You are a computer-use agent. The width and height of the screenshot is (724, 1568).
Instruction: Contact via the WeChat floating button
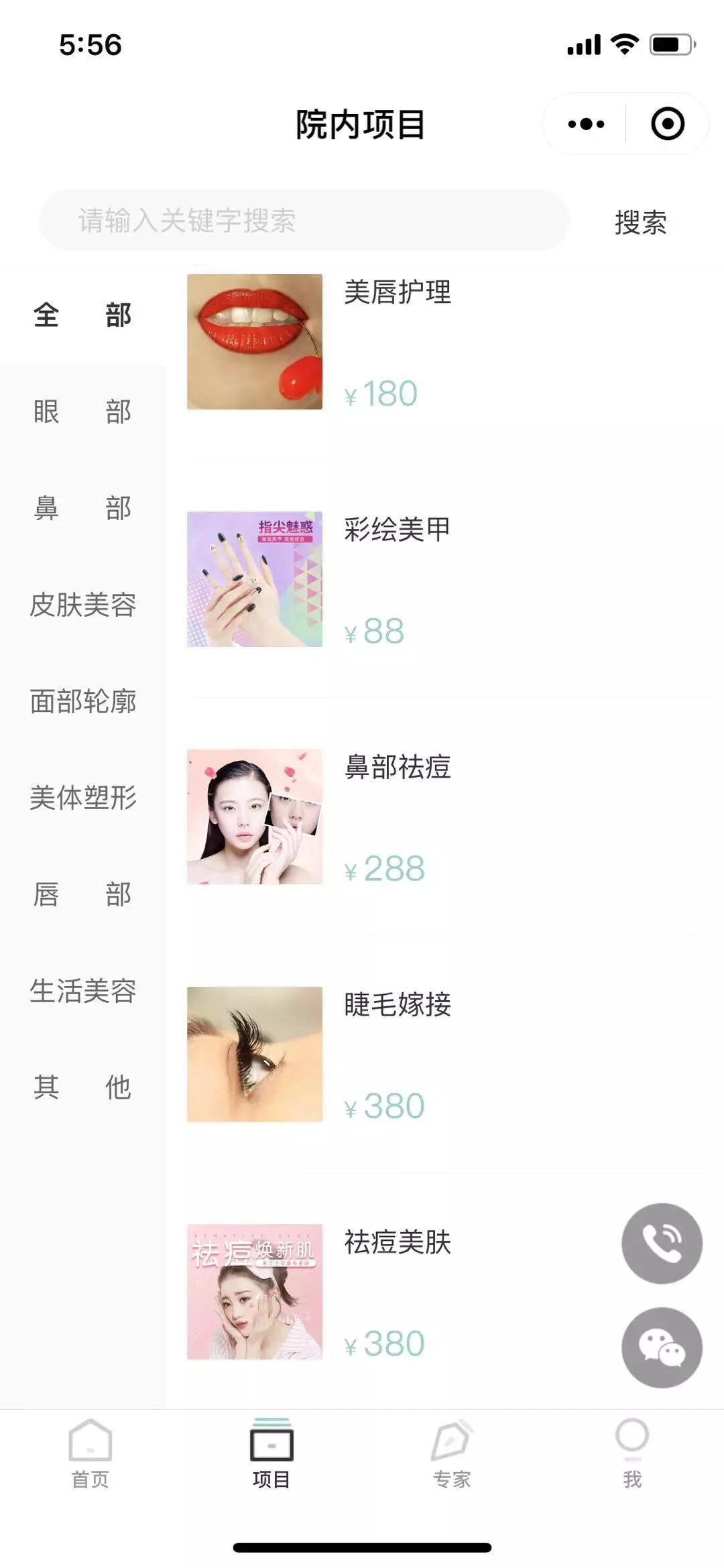pos(662,1347)
